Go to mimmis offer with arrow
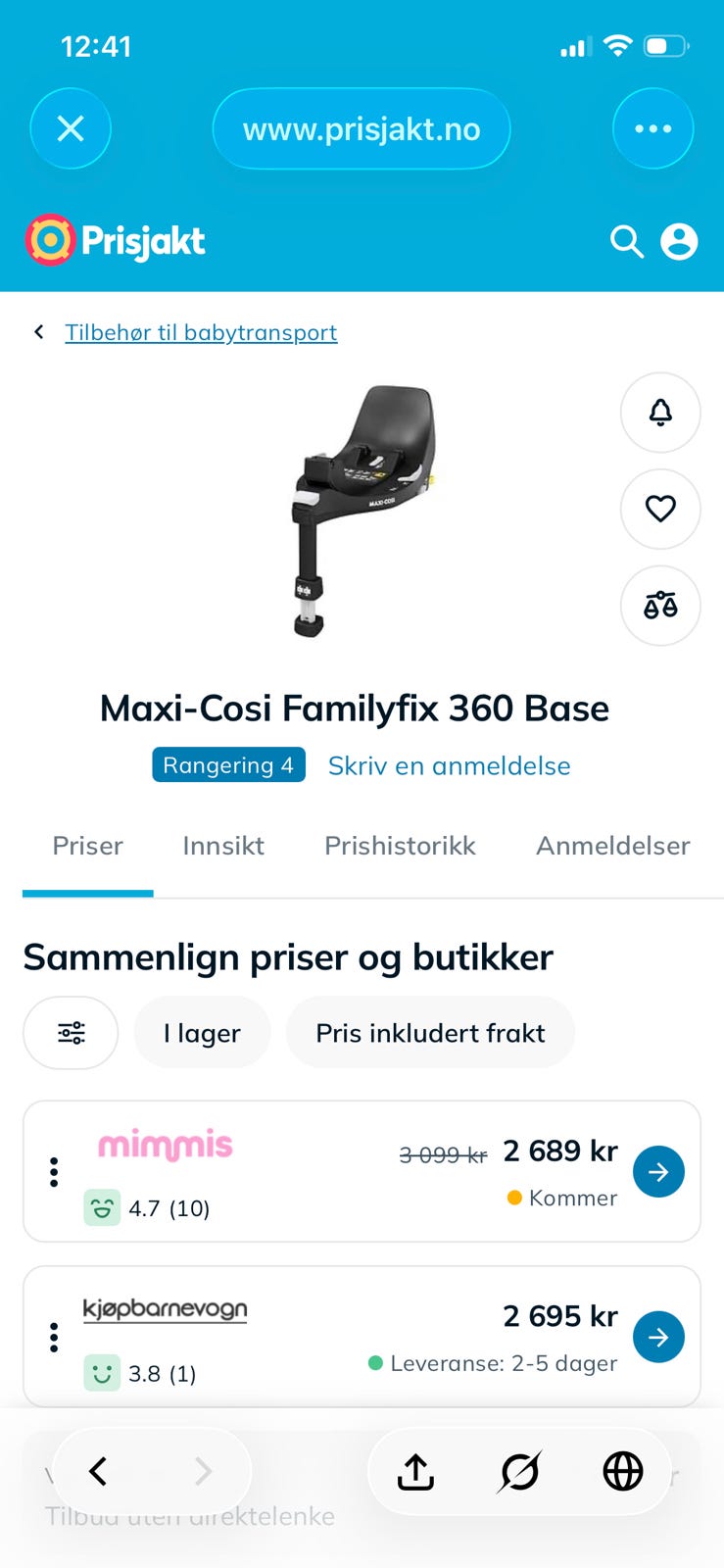Viewport: 724px width, 1568px height. click(658, 1171)
